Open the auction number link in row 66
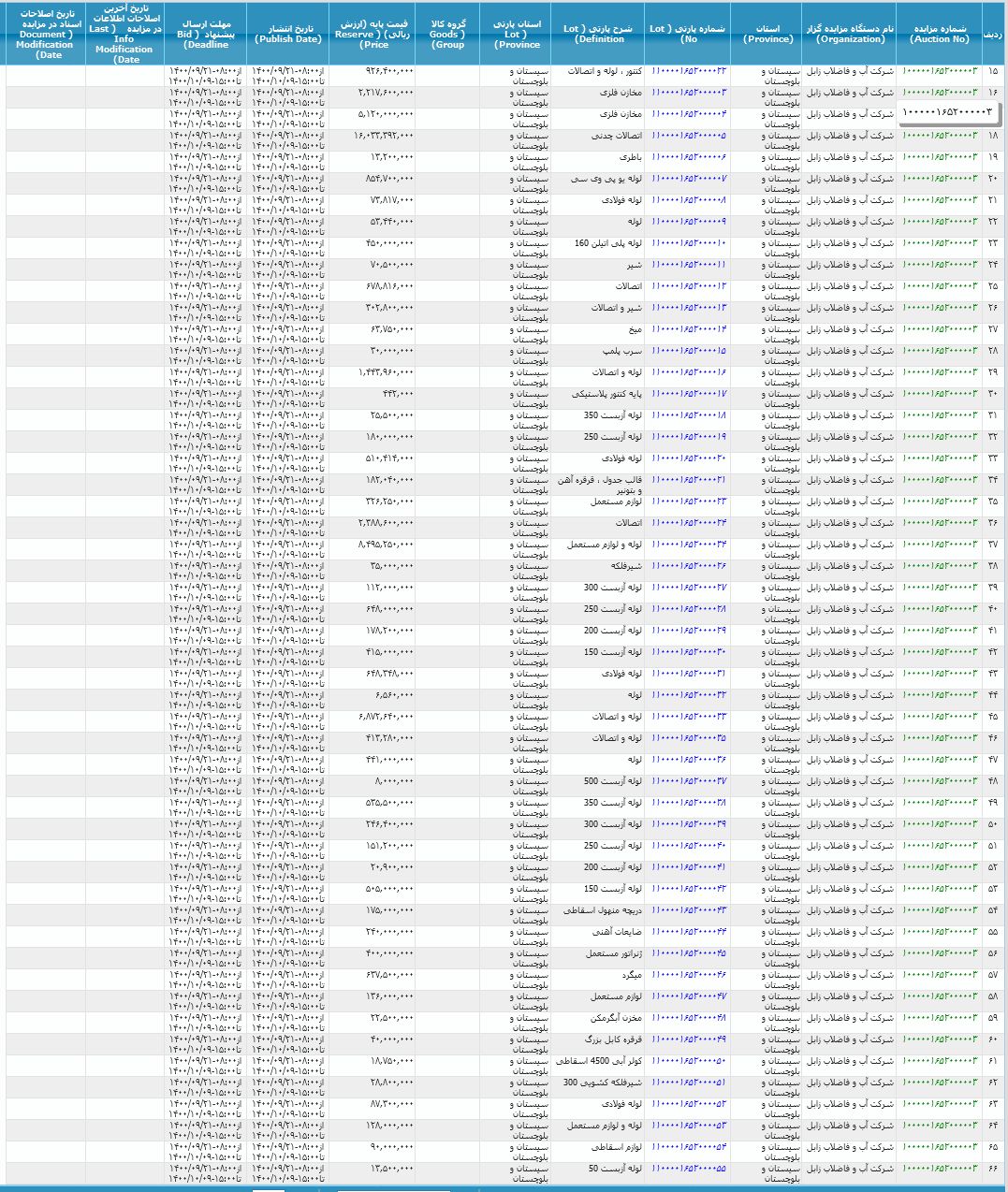This screenshot has height=1192, width=1008. pos(939,1169)
